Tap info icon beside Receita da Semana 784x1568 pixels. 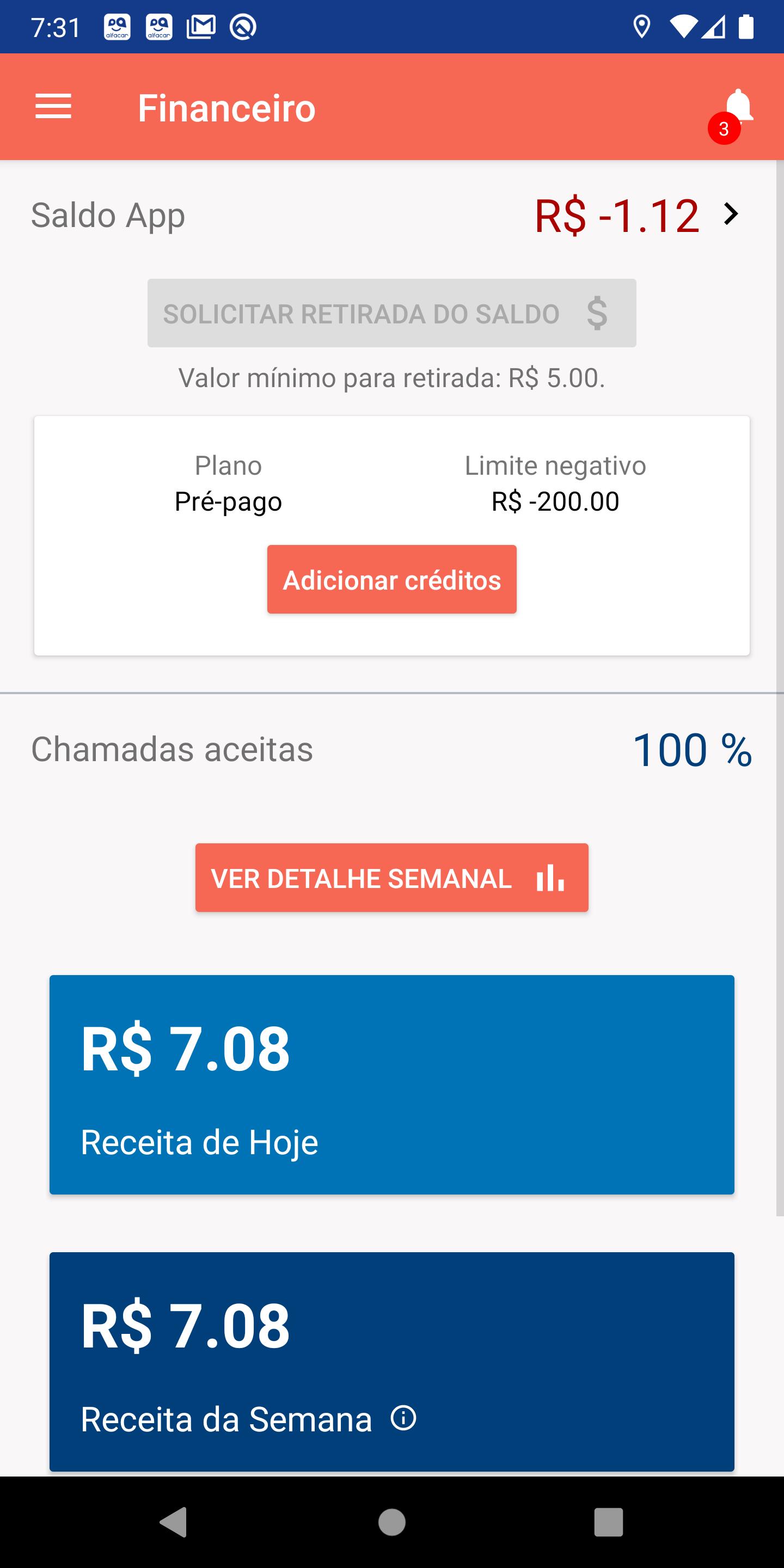[403, 1418]
